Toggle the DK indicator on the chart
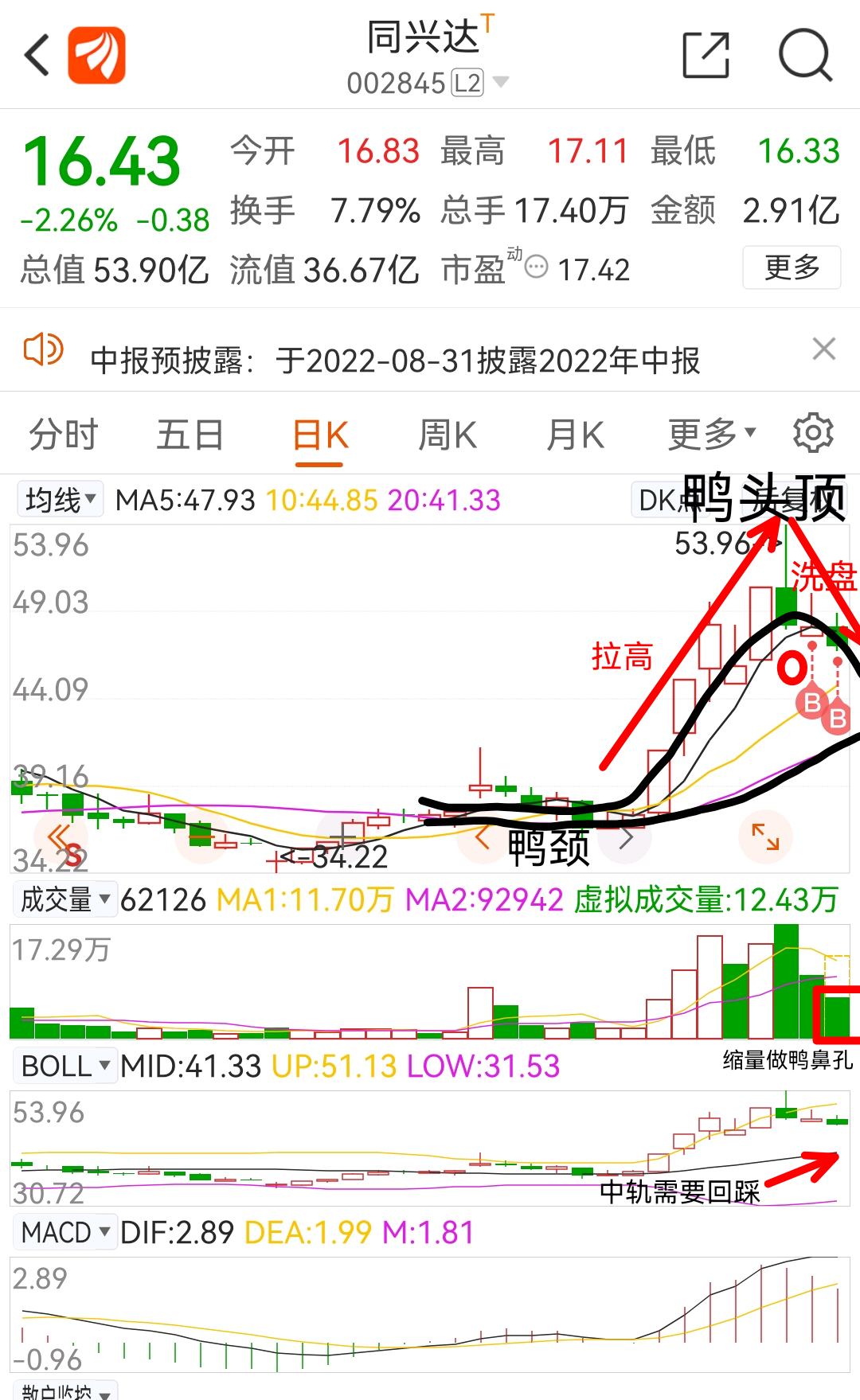Image resolution: width=860 pixels, height=1400 pixels. 669,499
